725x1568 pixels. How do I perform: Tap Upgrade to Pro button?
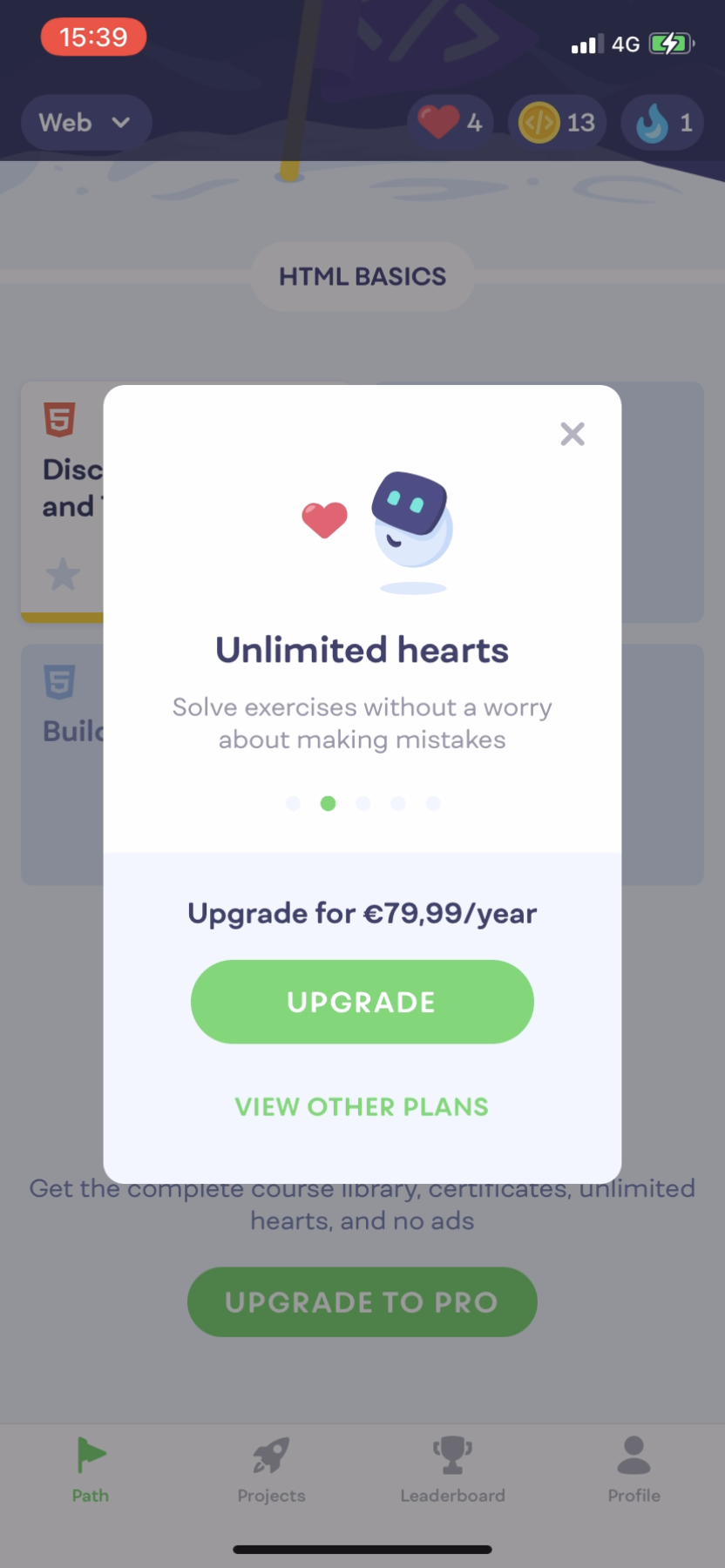(362, 1301)
